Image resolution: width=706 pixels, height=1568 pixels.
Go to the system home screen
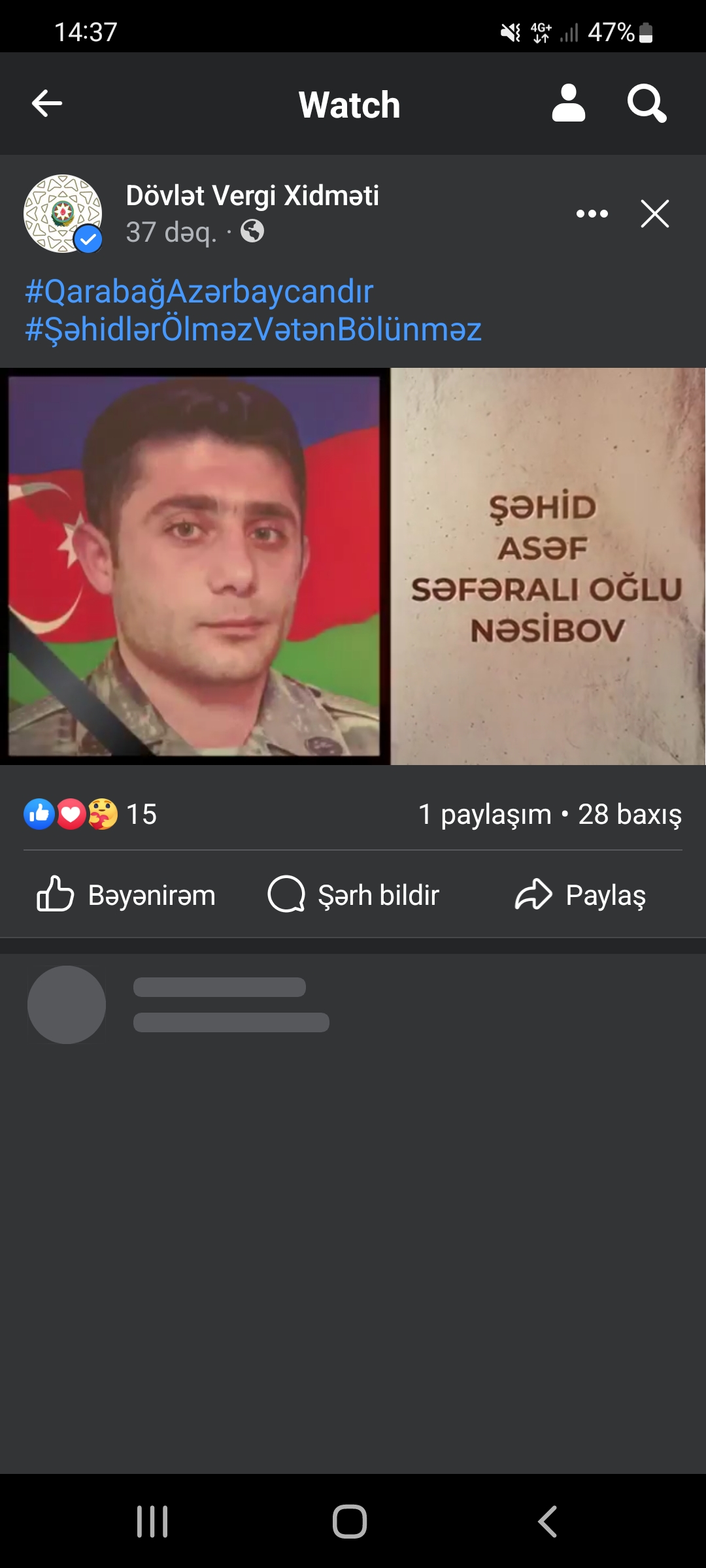pos(350,1522)
